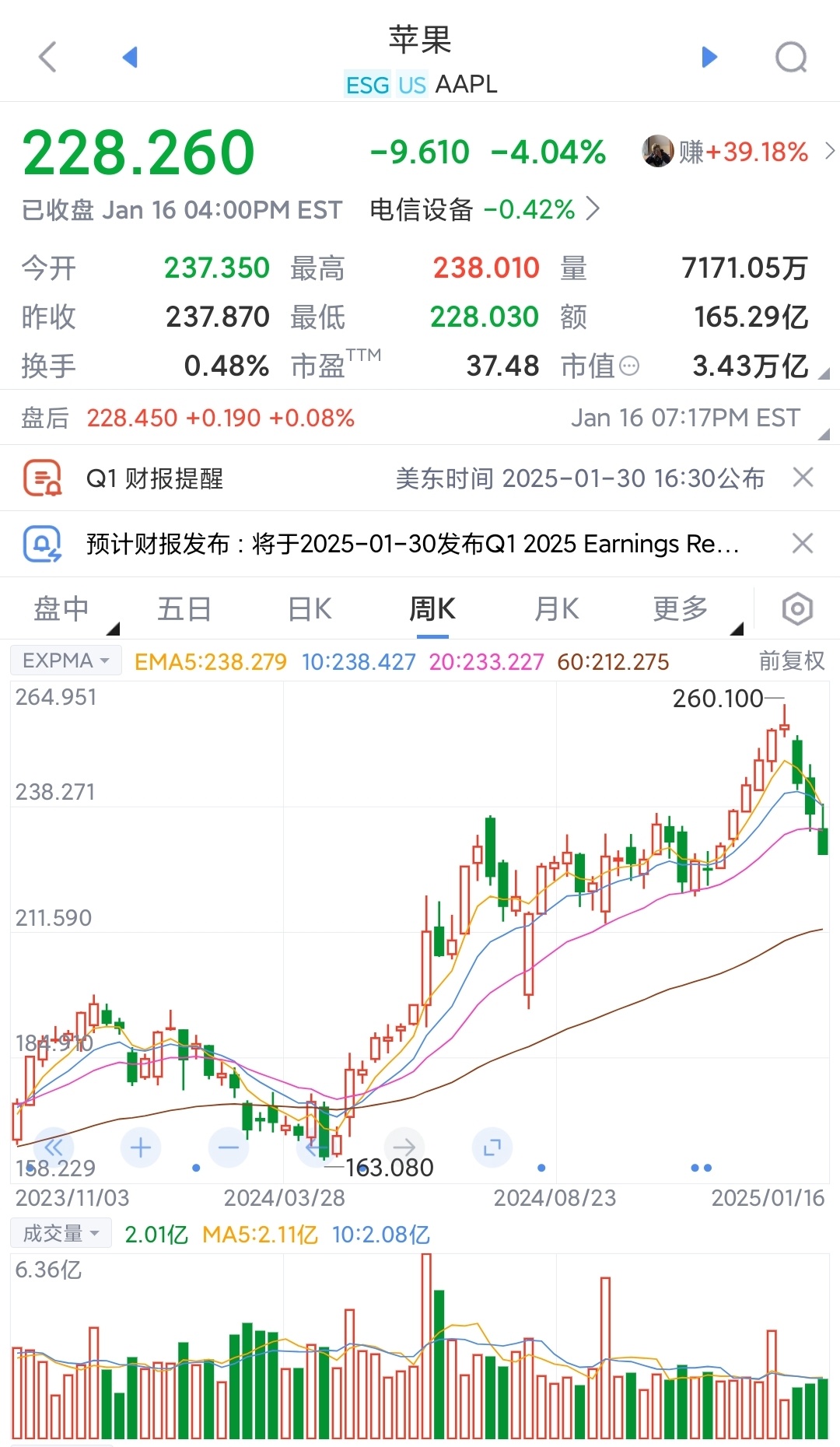
Task: Toggle US market quote display
Action: tap(411, 84)
